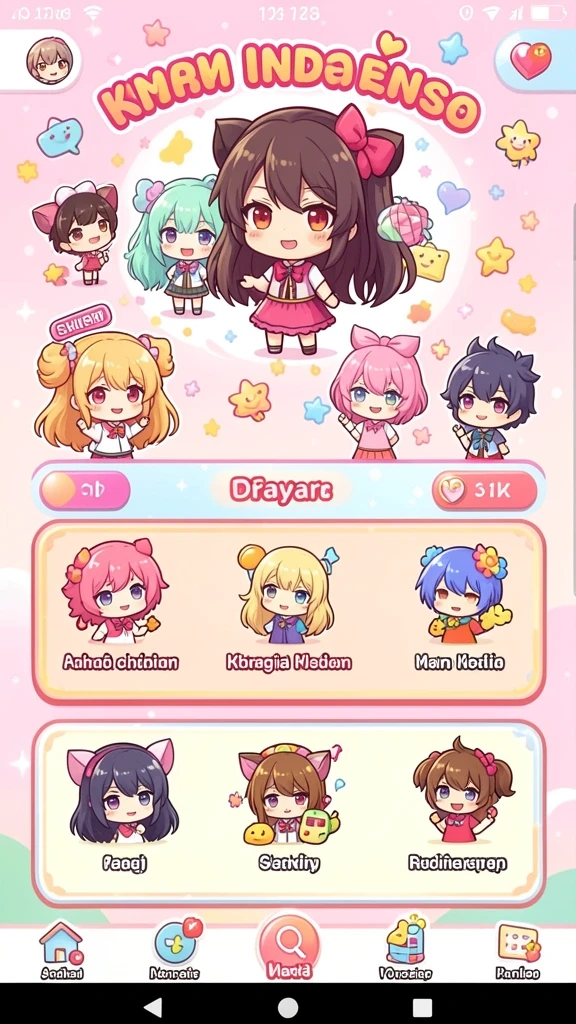Tap the system back button
Viewport: 576px width, 1024px height.
[153, 1006]
